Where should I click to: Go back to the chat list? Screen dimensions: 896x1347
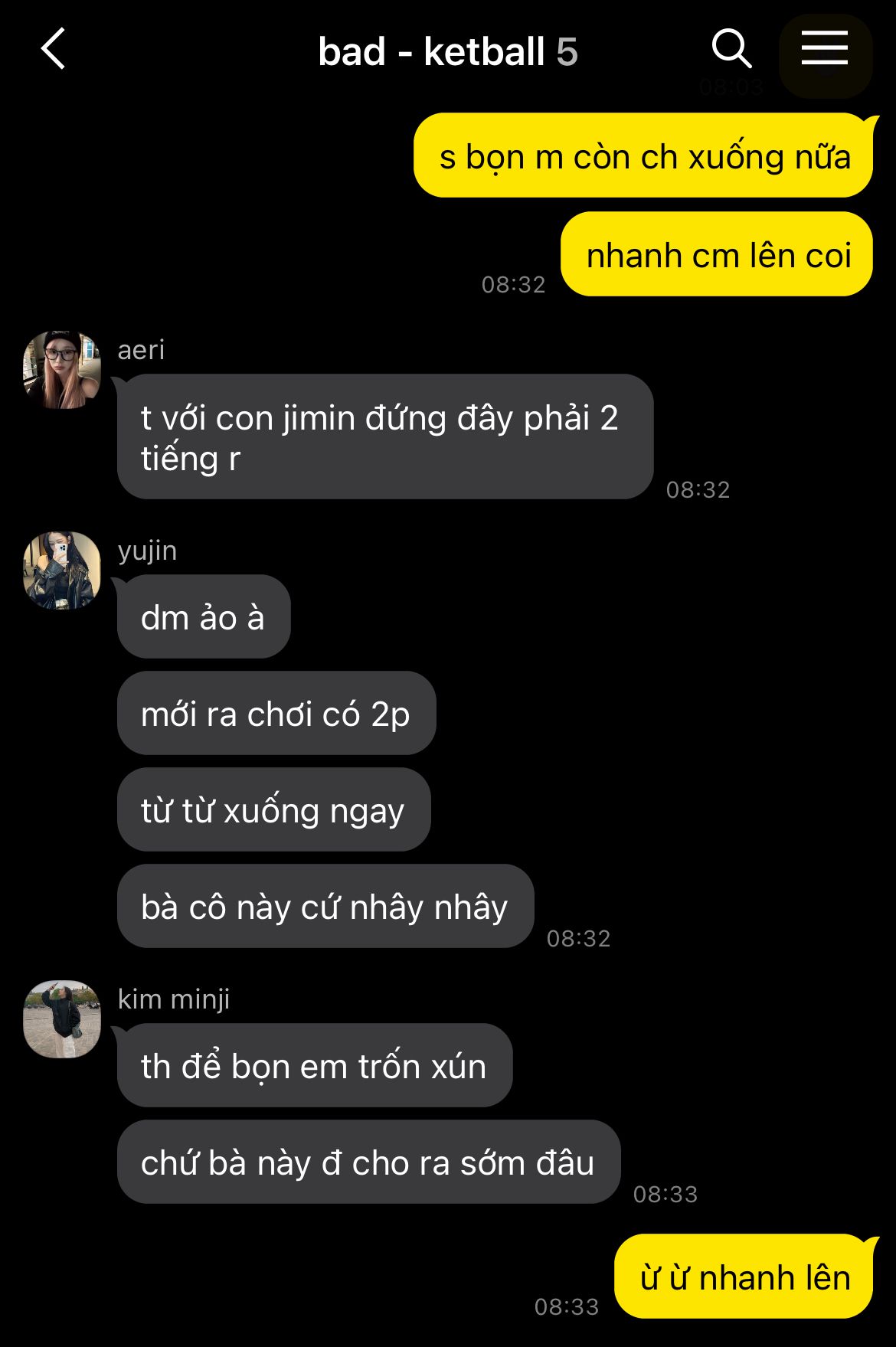(54, 50)
